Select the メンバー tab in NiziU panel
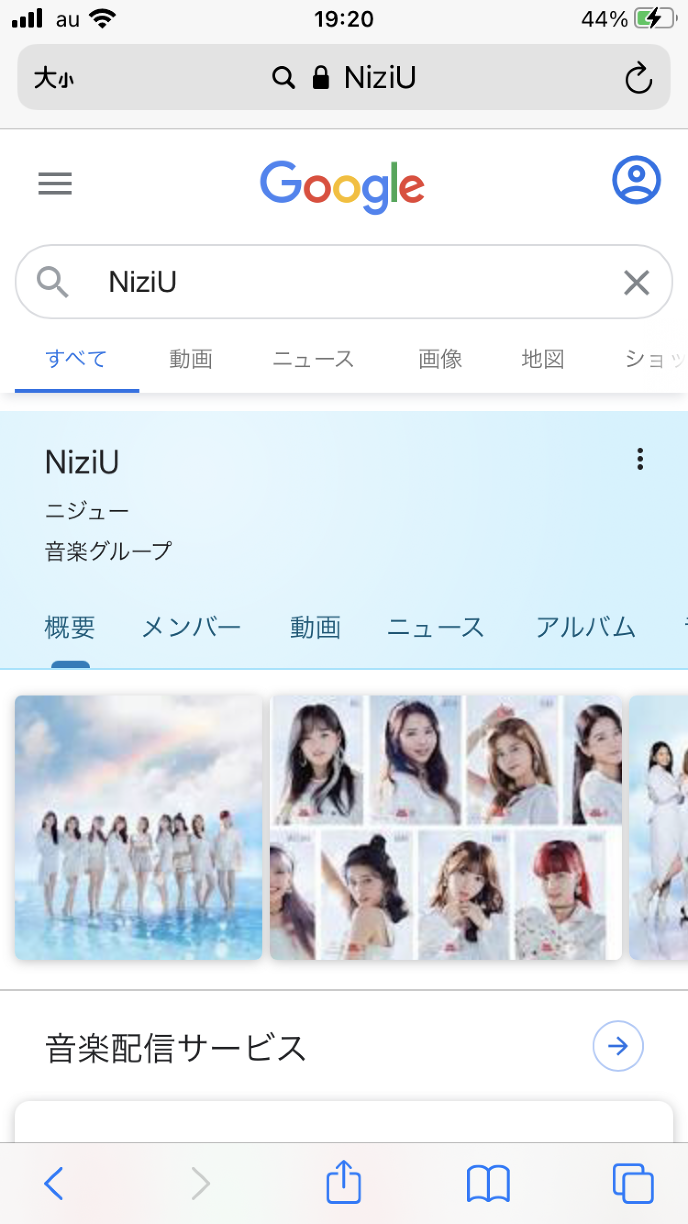 tap(191, 627)
